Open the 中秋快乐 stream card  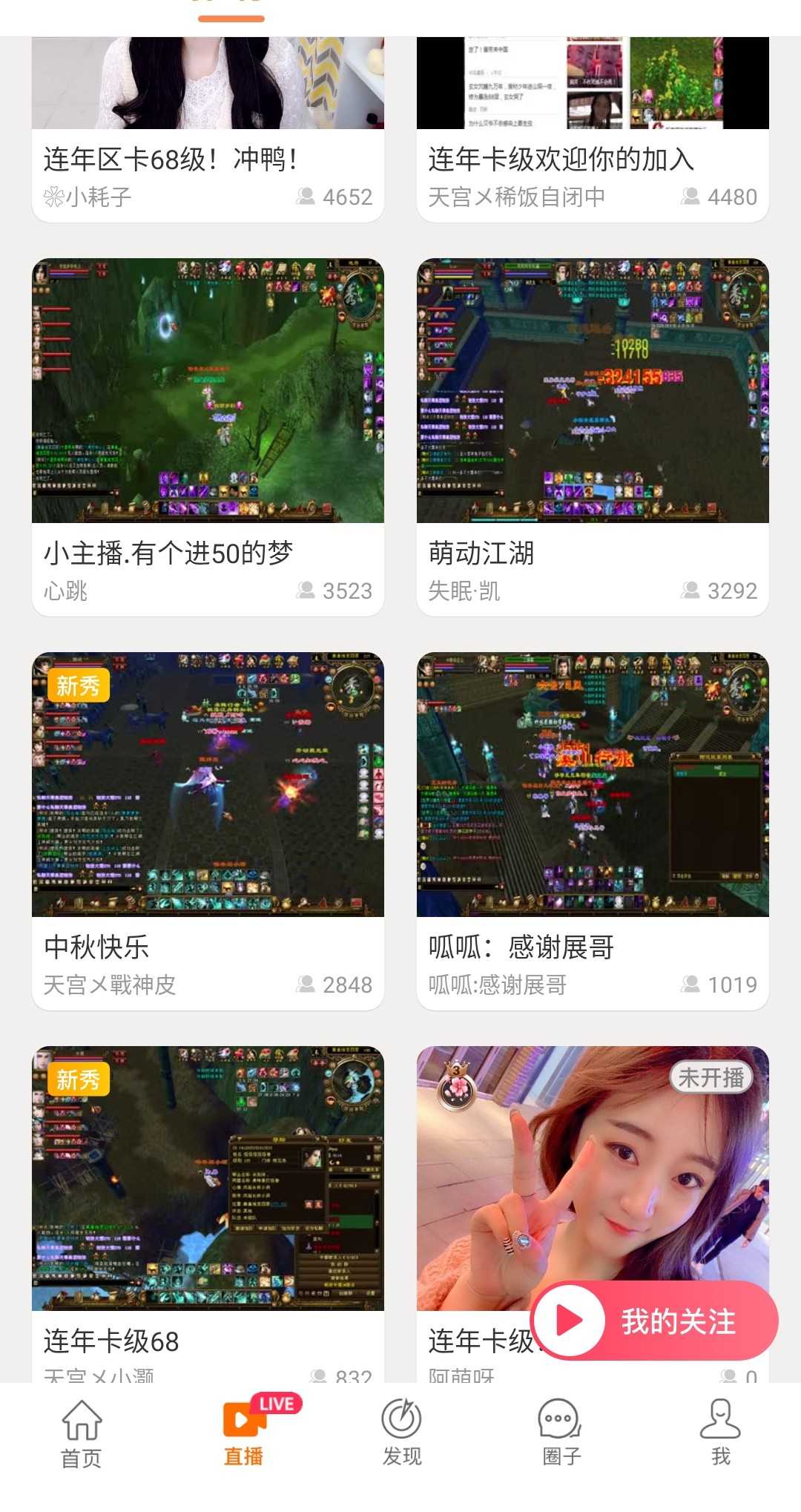coord(208,785)
